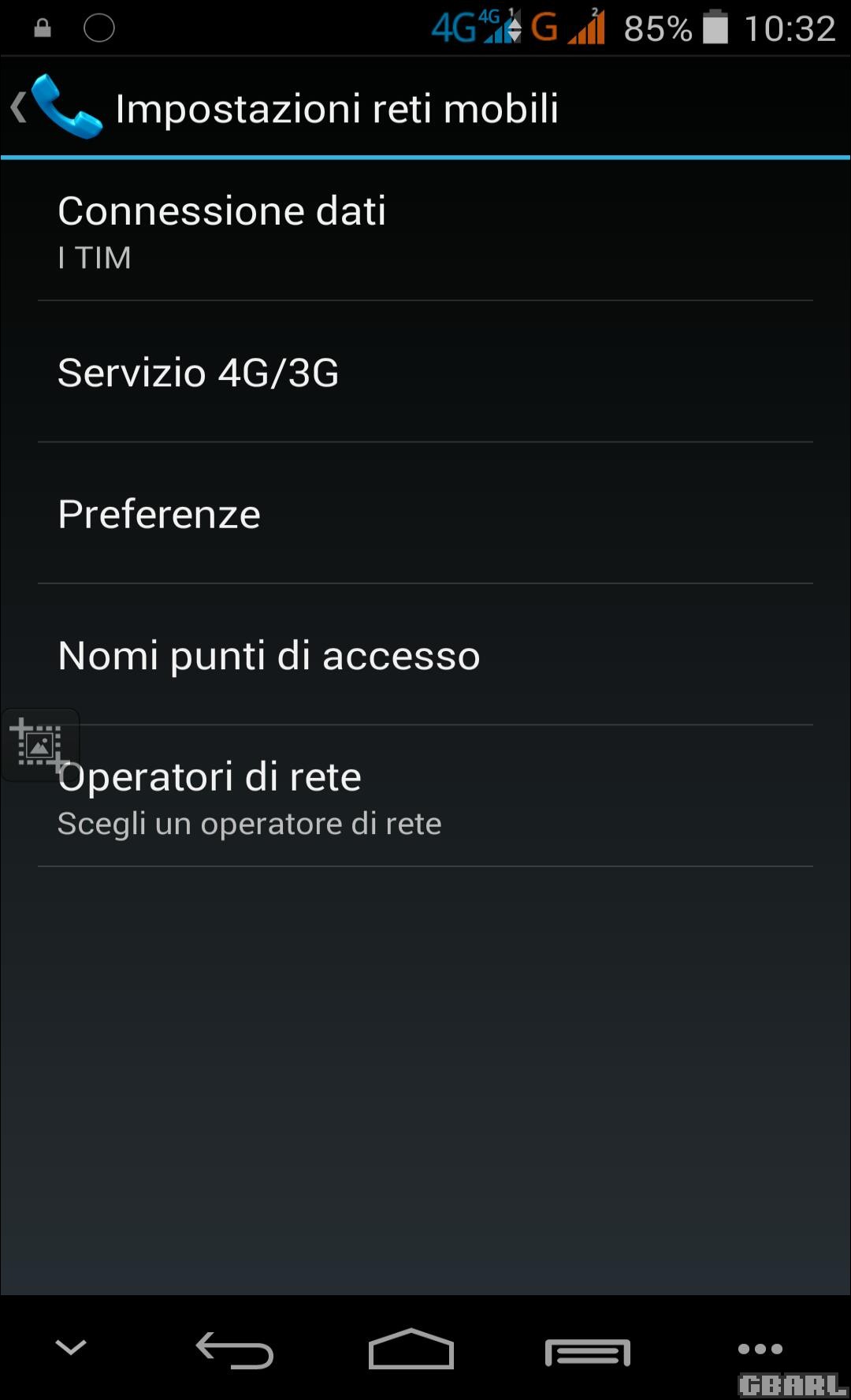Hide navigation bar with down chevron
This screenshot has width=851, height=1400.
point(71,1347)
